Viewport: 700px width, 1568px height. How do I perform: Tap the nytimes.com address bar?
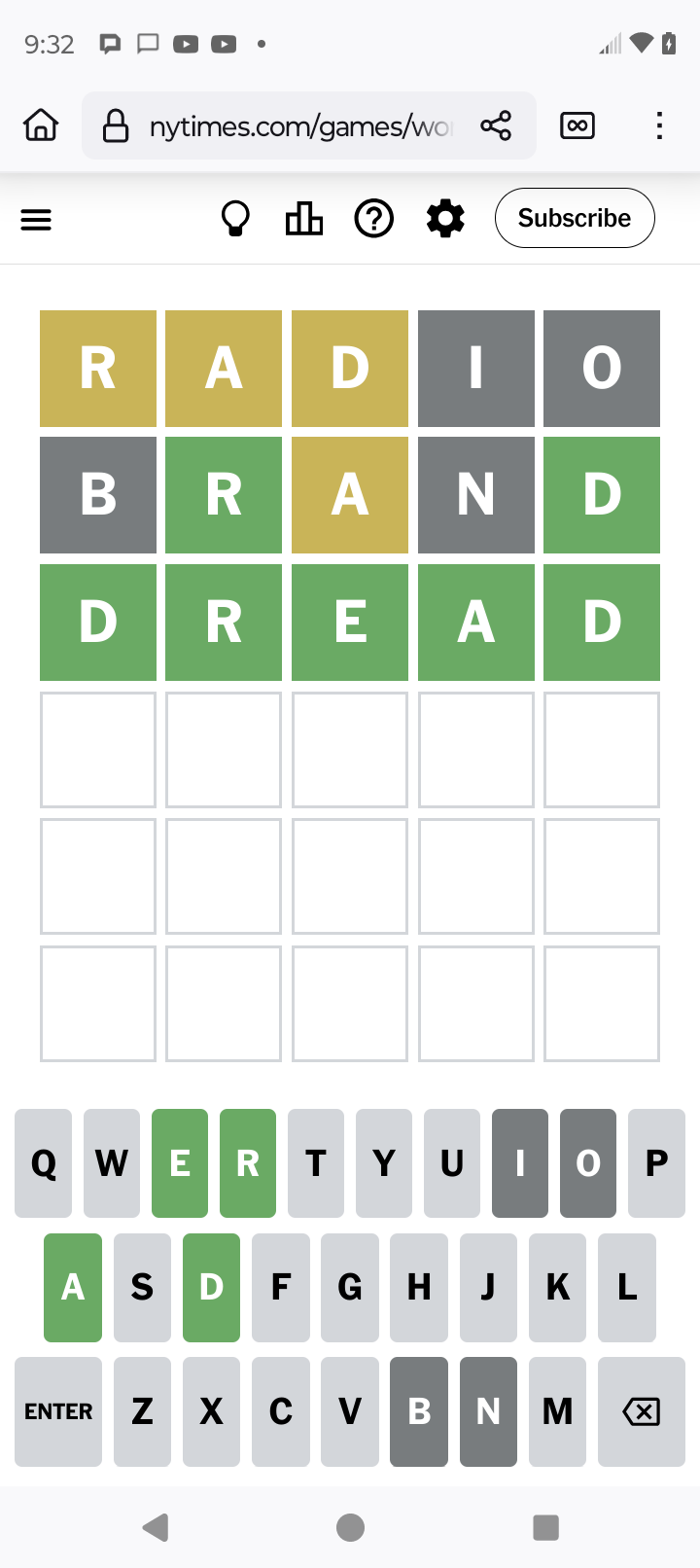[309, 125]
